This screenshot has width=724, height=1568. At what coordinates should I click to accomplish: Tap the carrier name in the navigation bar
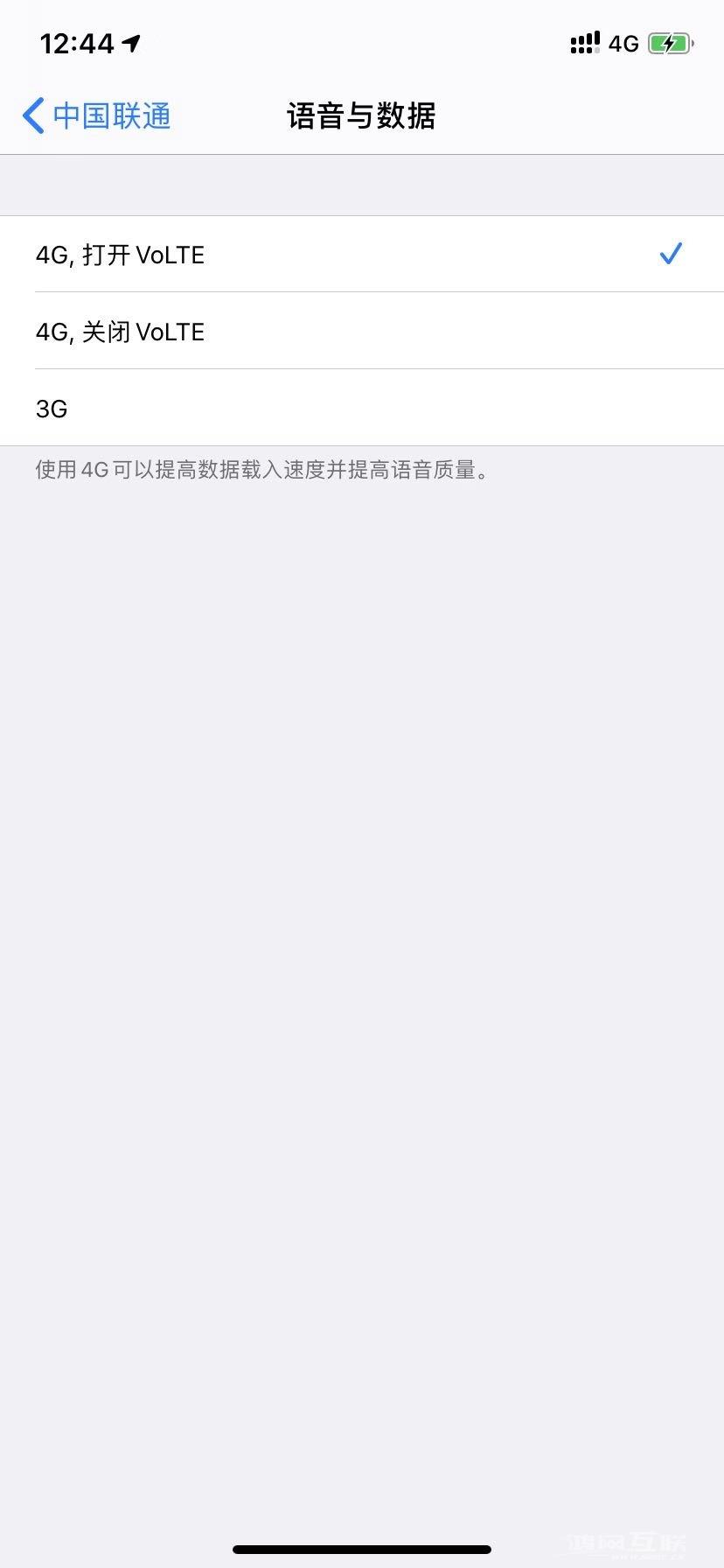(112, 115)
